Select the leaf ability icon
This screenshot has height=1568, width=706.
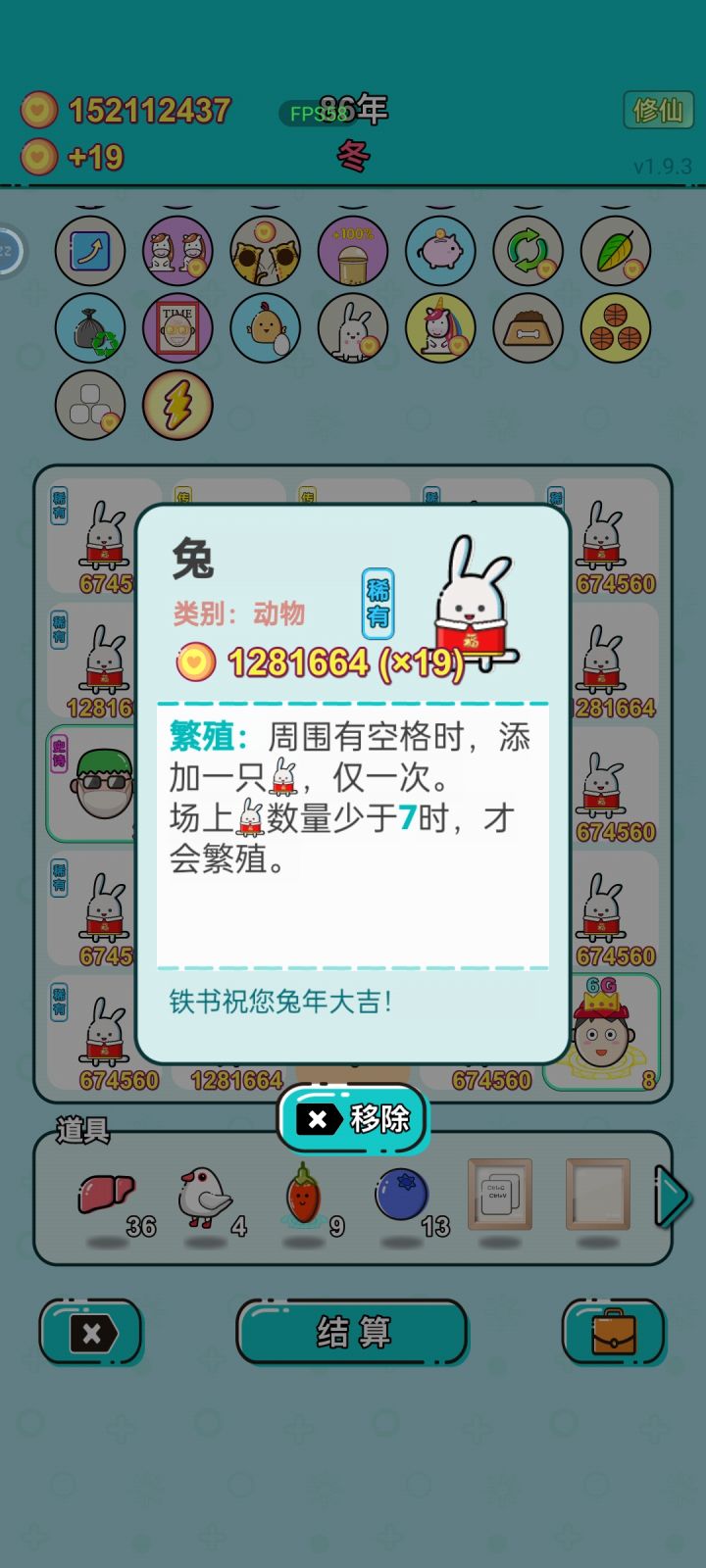[x=615, y=251]
